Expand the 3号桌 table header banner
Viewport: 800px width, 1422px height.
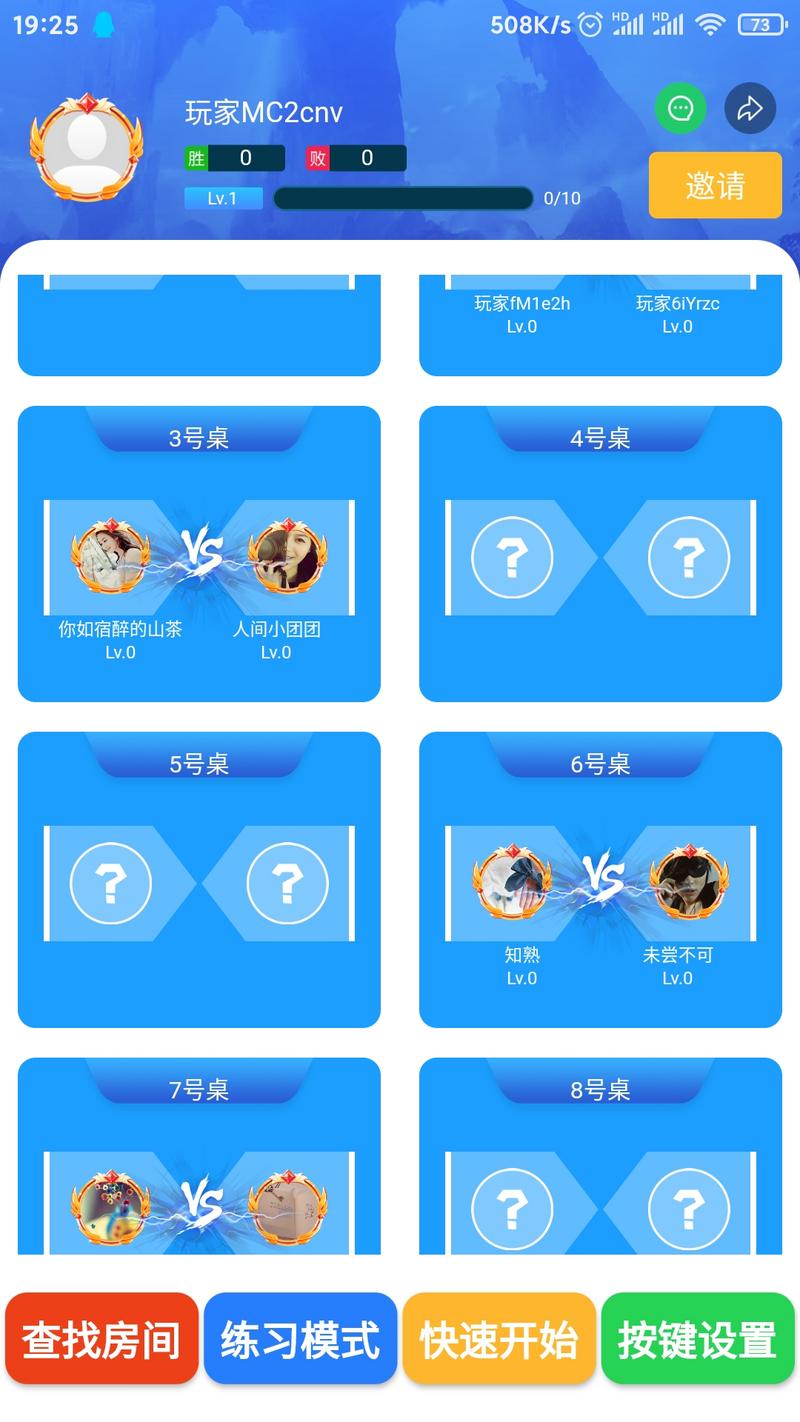199,438
